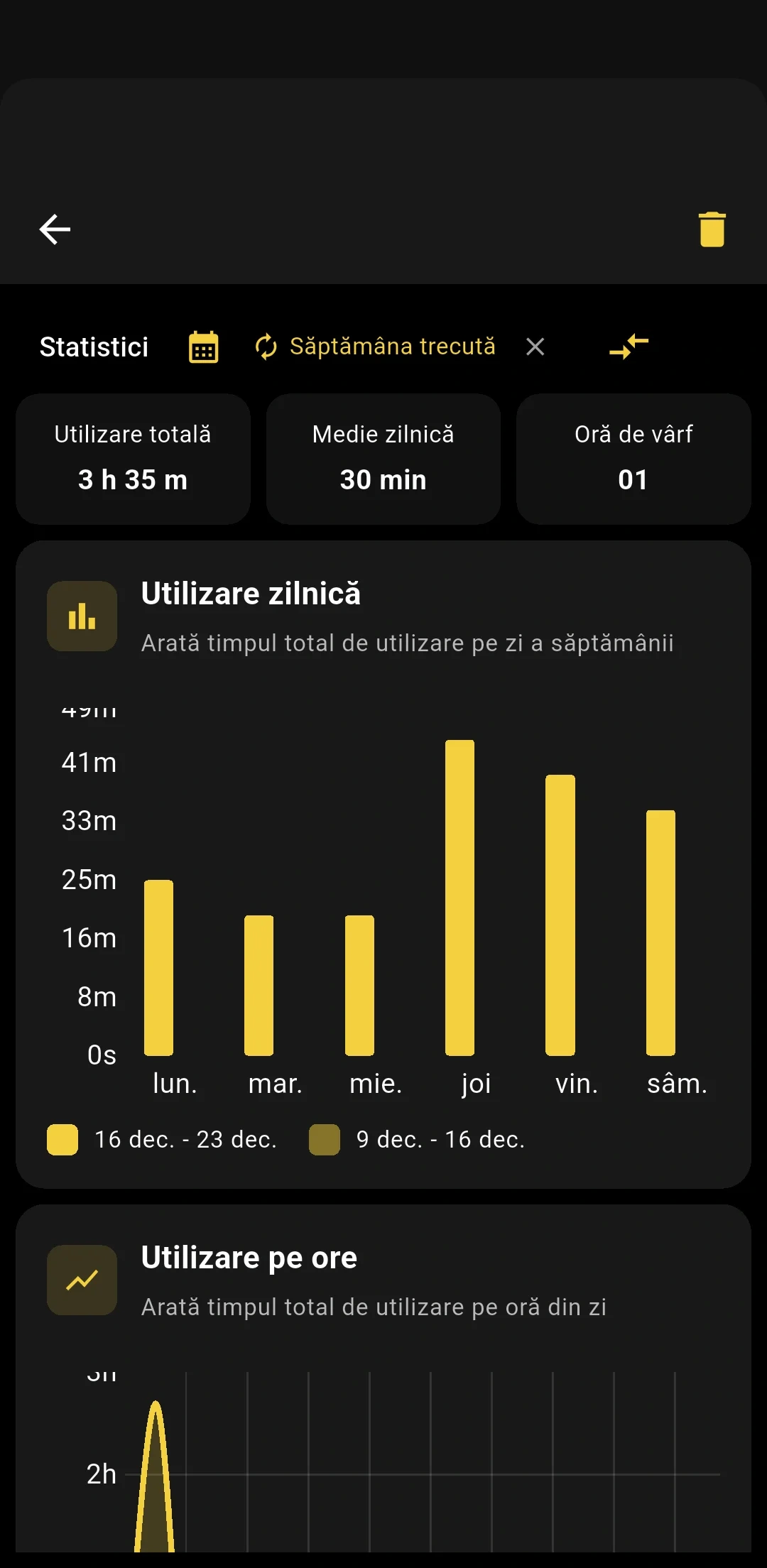The image size is (767, 1568).
Task: Open the Utilizare totală card
Action: [x=133, y=458]
